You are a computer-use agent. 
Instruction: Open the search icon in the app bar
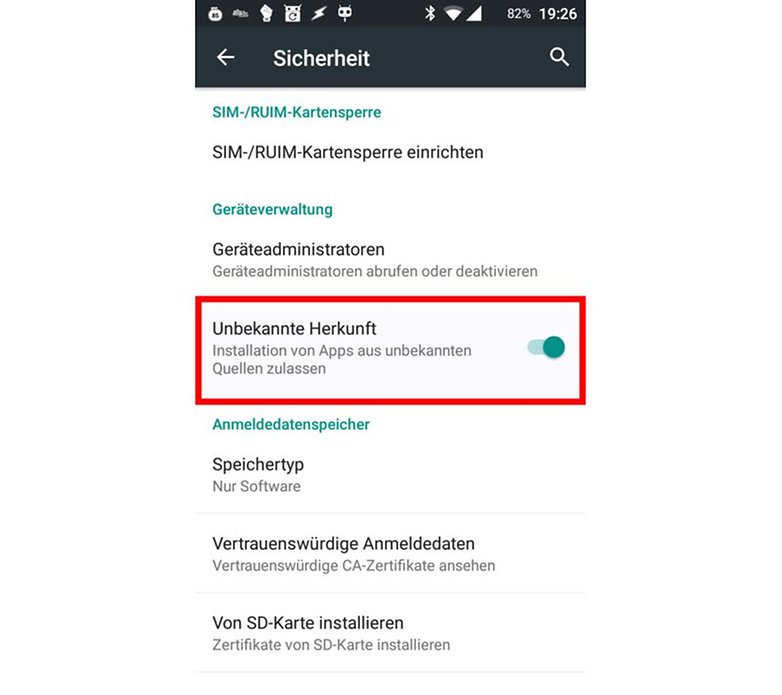pyautogui.click(x=559, y=58)
